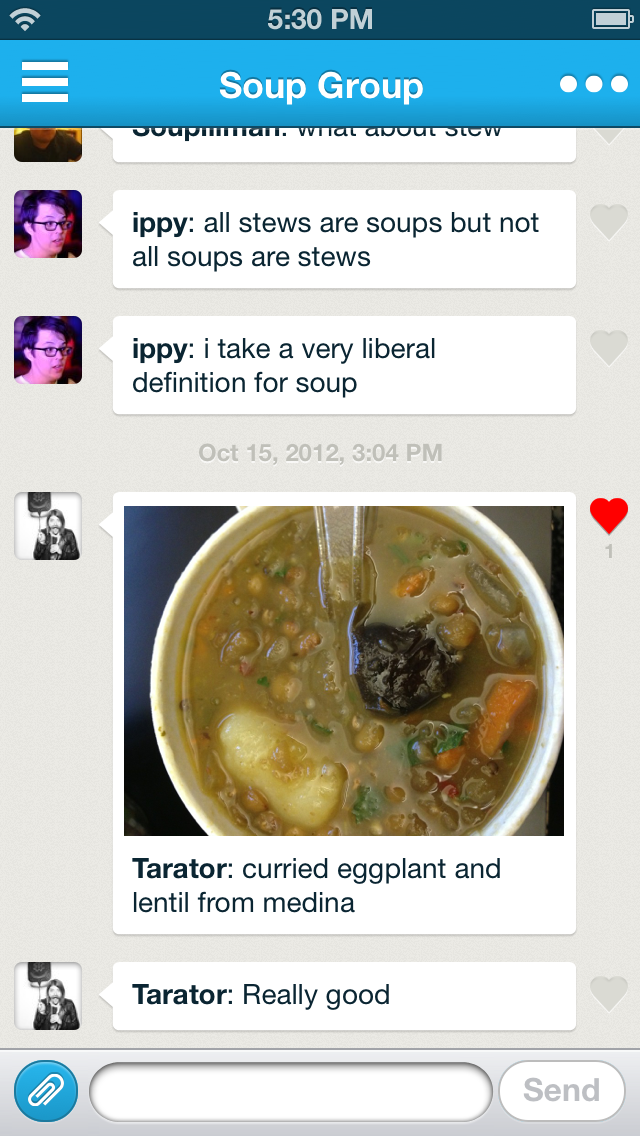Focus the message text field
Screen dimensions: 640x1136
point(290,1091)
